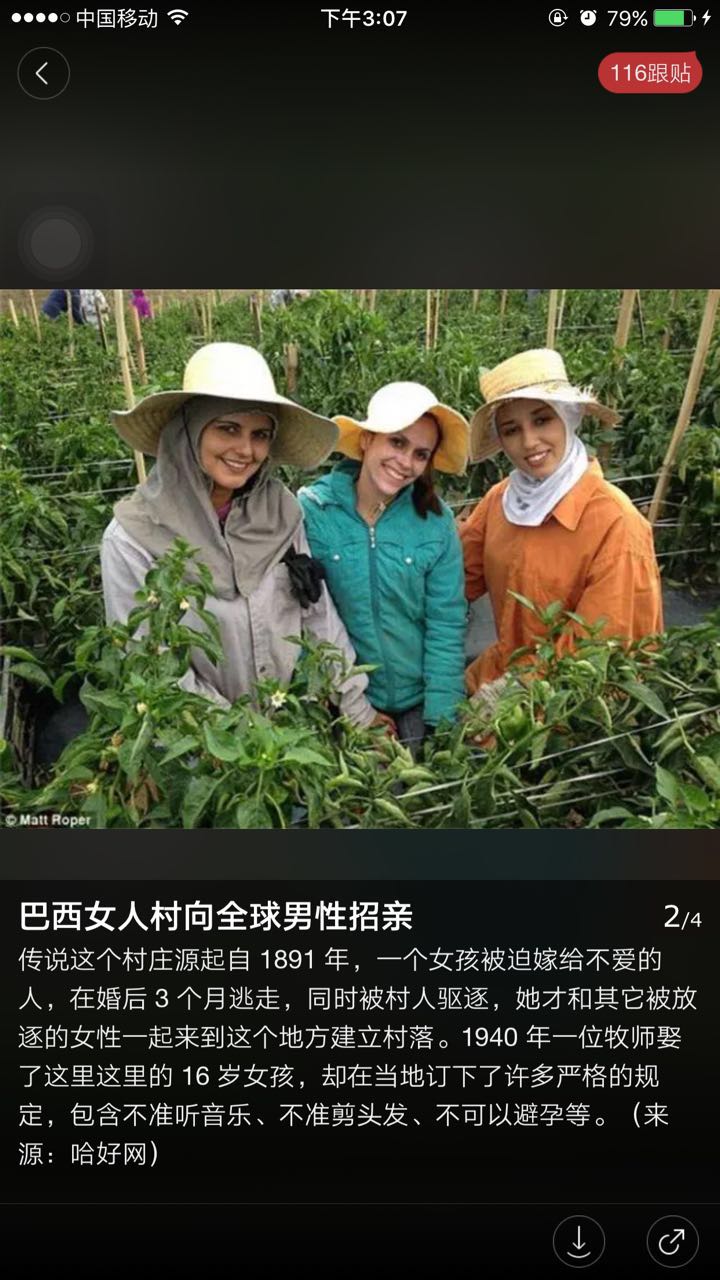Screen dimensions: 720x1280
Task: Tap the photo of three women
Action: pyautogui.click(x=360, y=558)
